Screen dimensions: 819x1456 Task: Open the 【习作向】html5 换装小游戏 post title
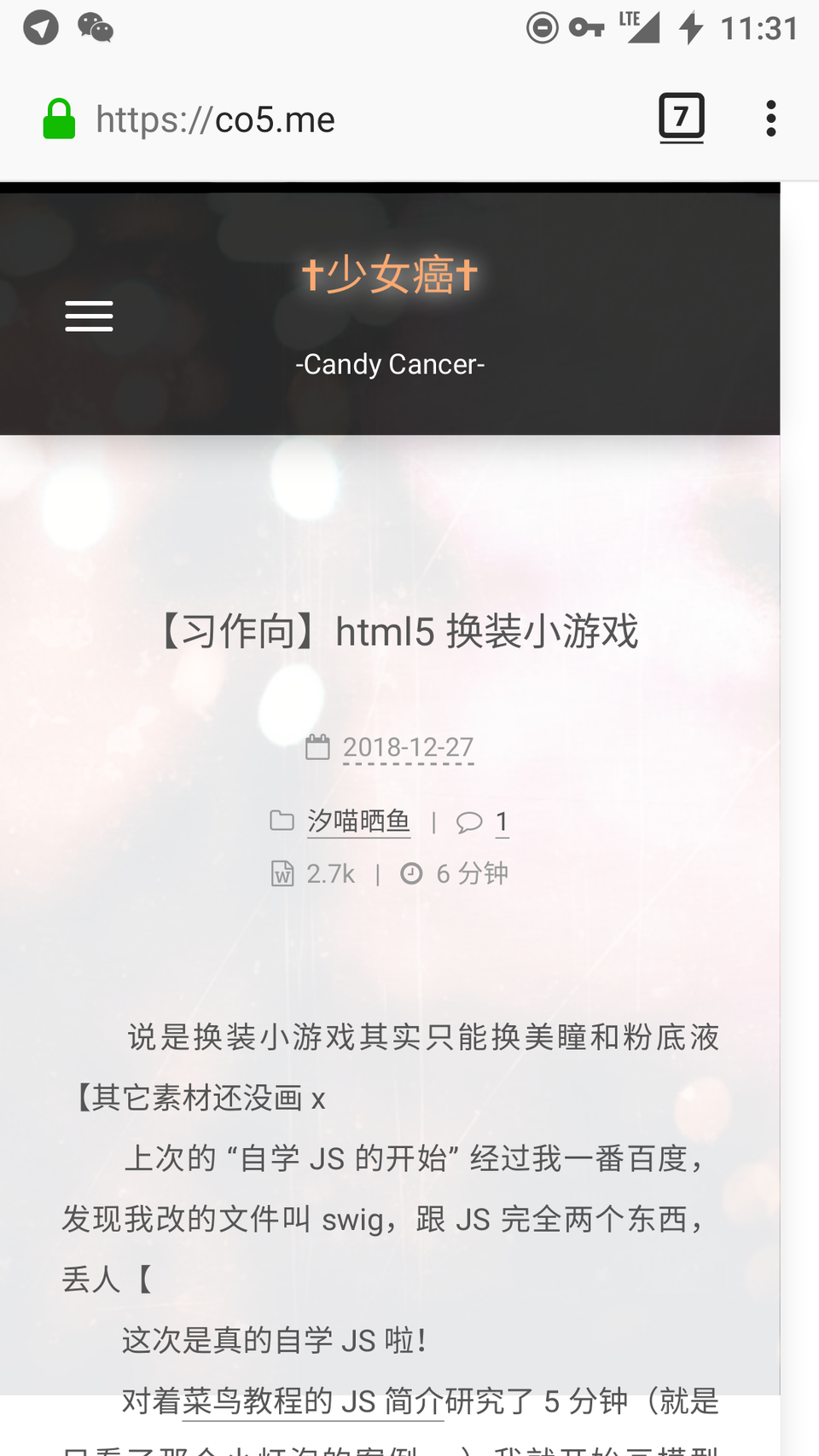point(398,631)
